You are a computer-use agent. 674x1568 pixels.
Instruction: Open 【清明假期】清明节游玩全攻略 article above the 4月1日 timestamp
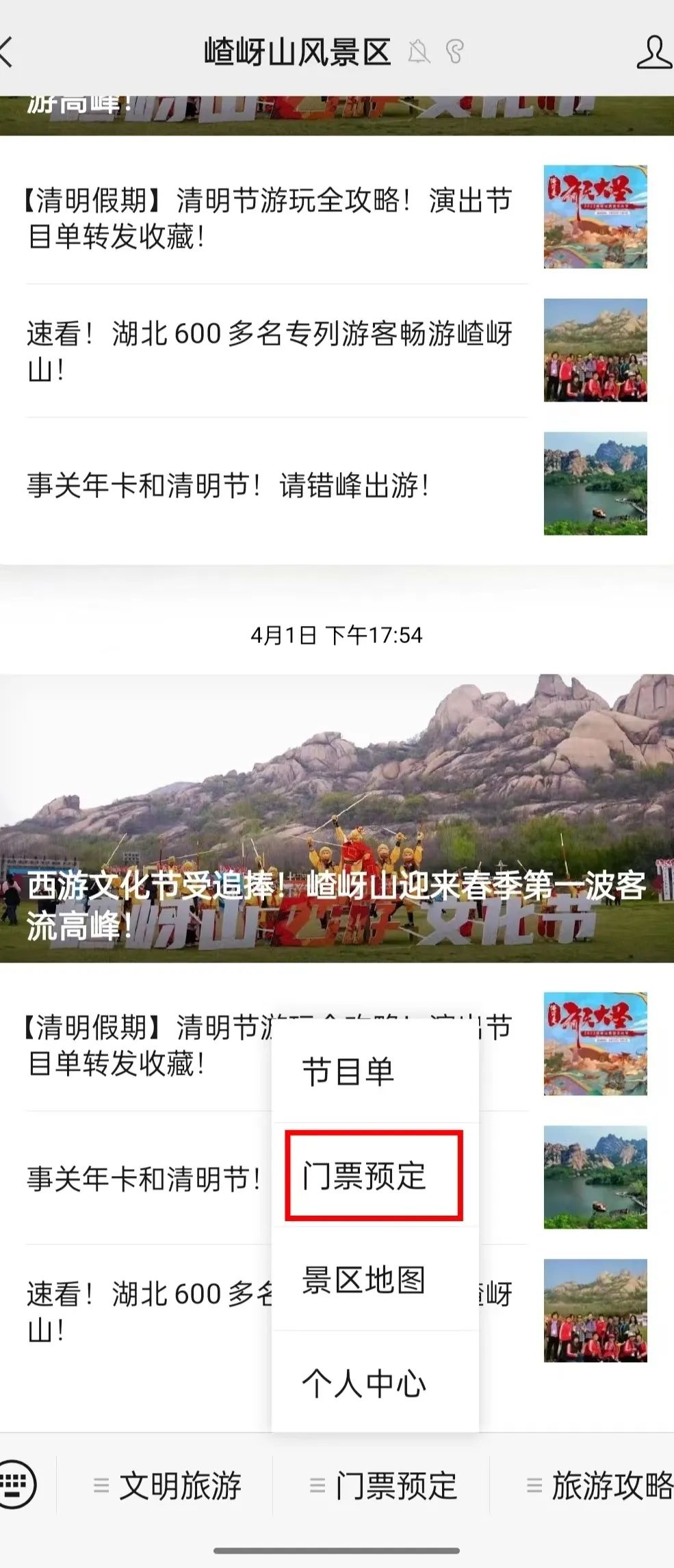274,219
